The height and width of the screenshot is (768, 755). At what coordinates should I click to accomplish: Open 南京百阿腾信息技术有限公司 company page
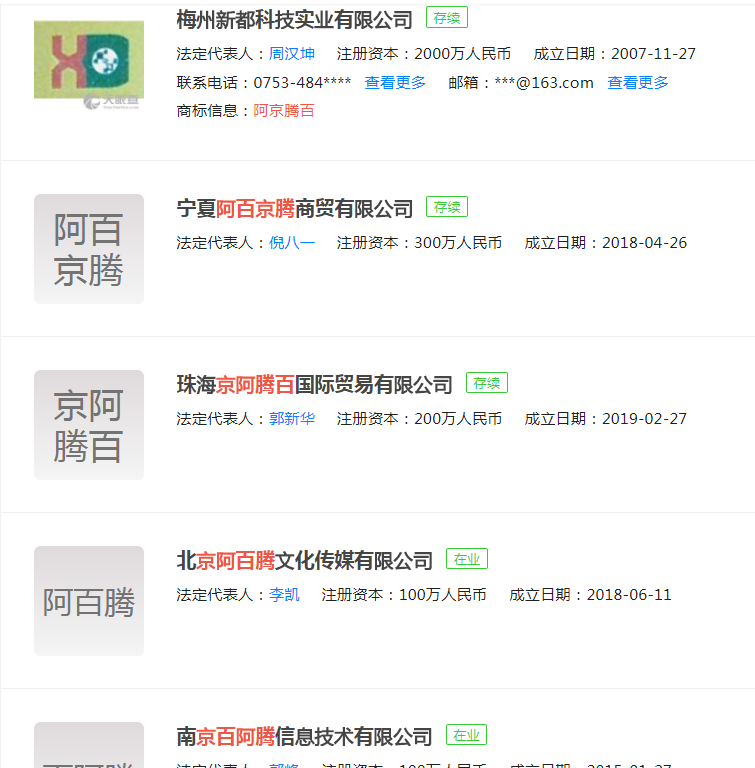304,737
